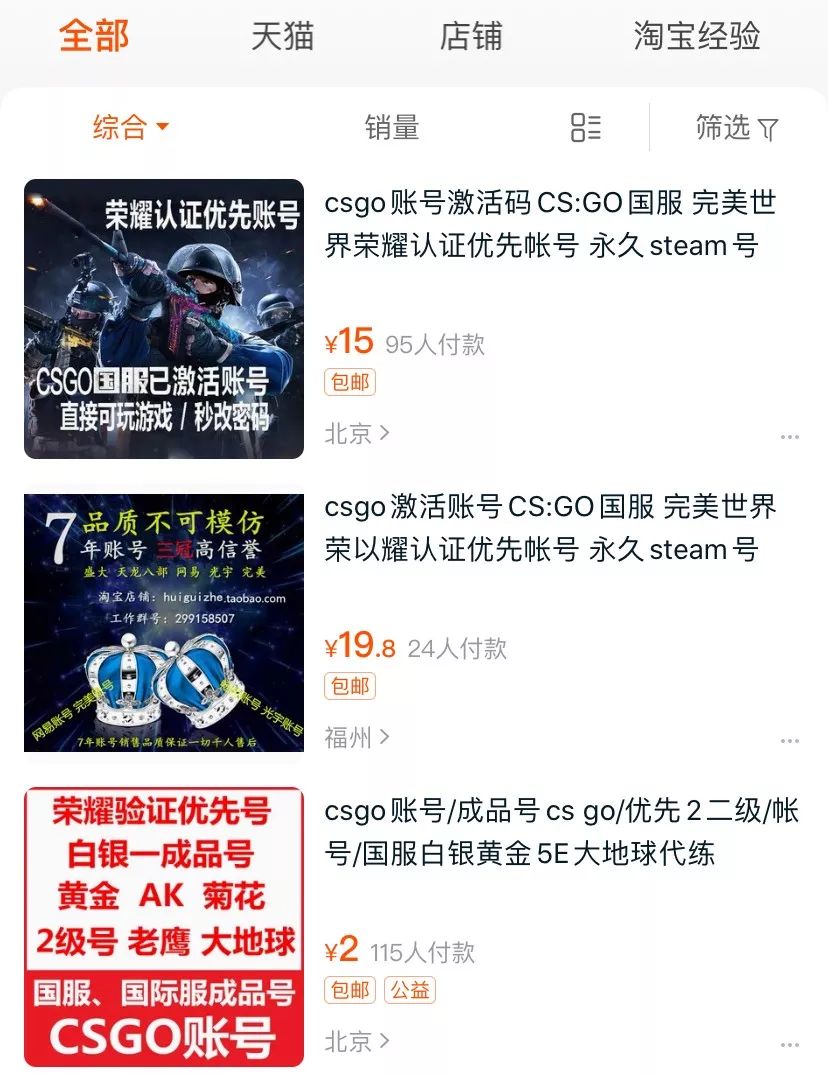Open more options on the ¥19.8 listing
The height and width of the screenshot is (1075, 828).
790,740
